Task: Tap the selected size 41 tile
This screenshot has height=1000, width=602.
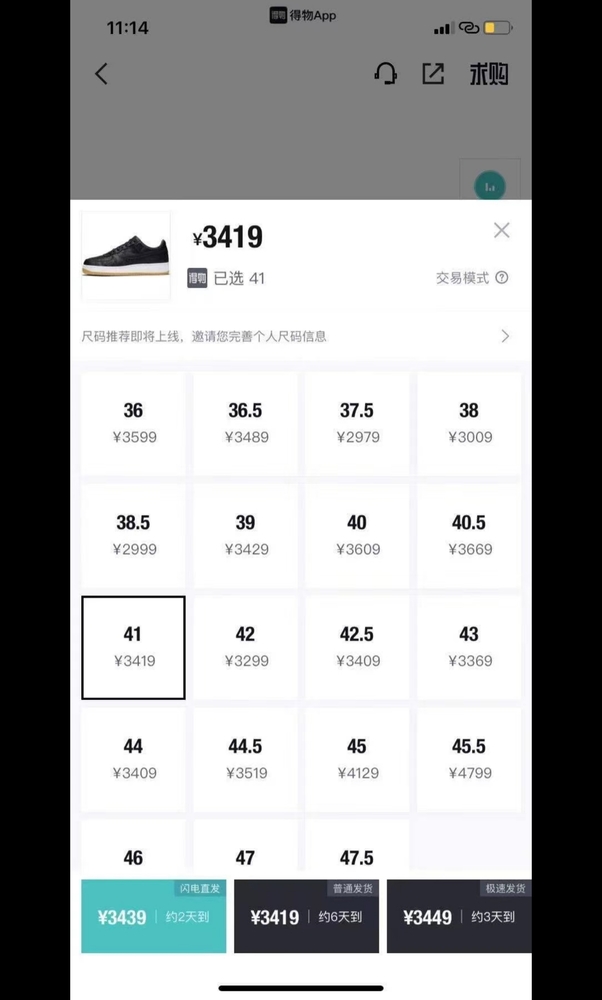Action: tap(133, 647)
